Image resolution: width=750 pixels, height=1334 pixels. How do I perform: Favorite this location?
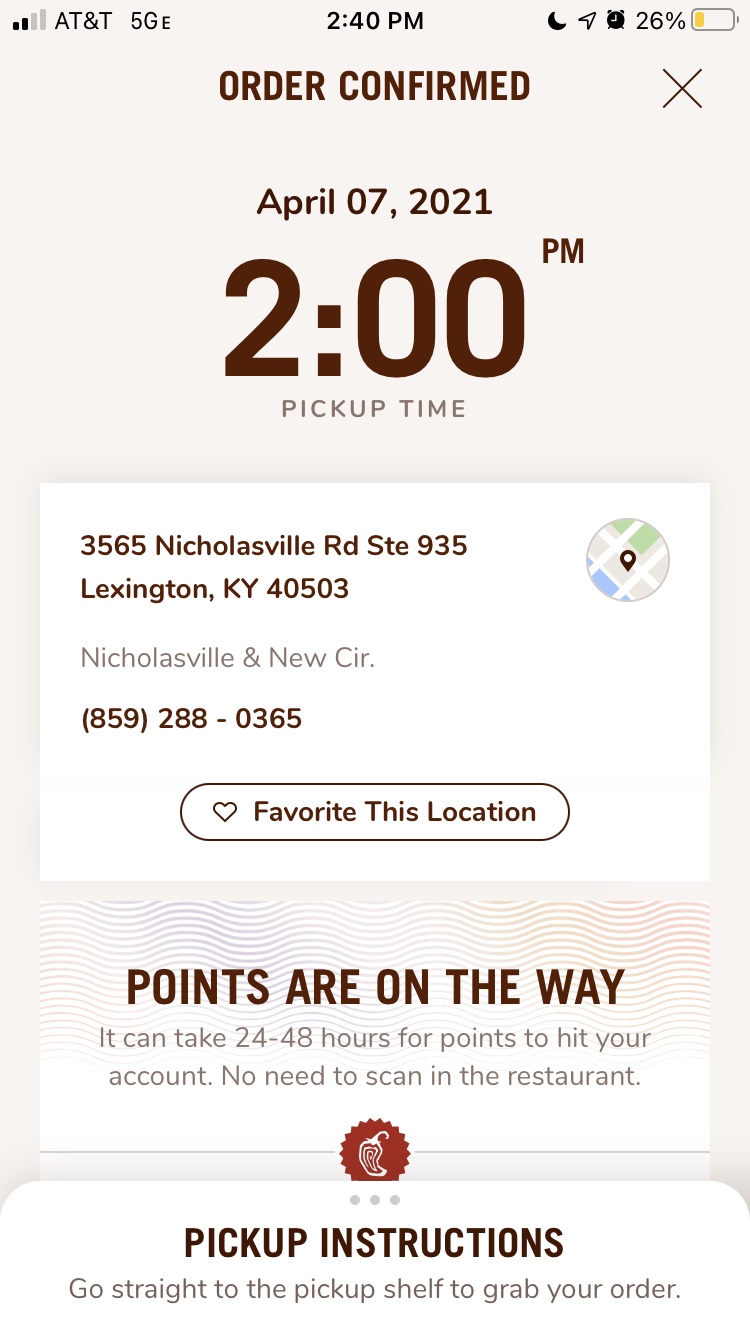(375, 811)
